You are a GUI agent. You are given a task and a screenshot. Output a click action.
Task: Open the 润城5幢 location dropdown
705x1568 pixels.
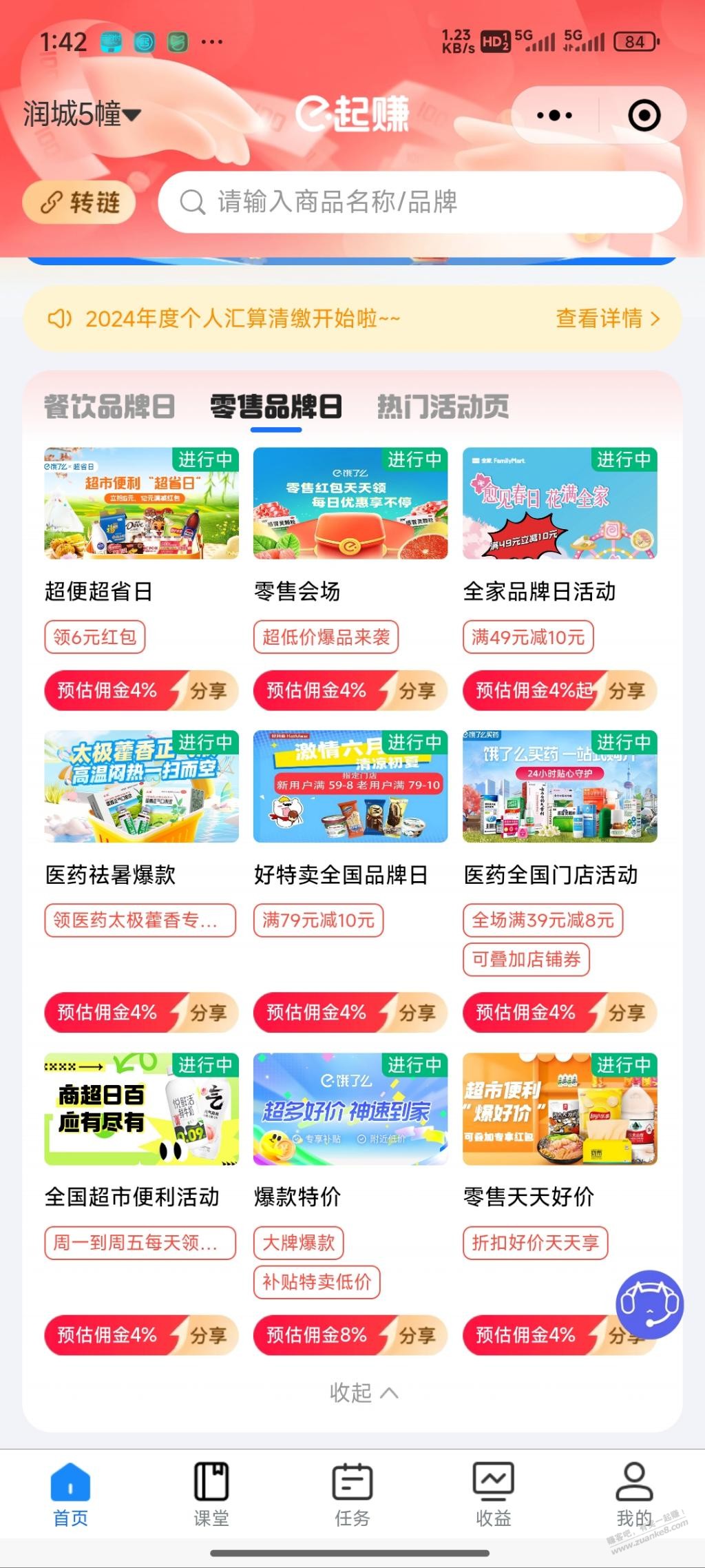coord(83,114)
